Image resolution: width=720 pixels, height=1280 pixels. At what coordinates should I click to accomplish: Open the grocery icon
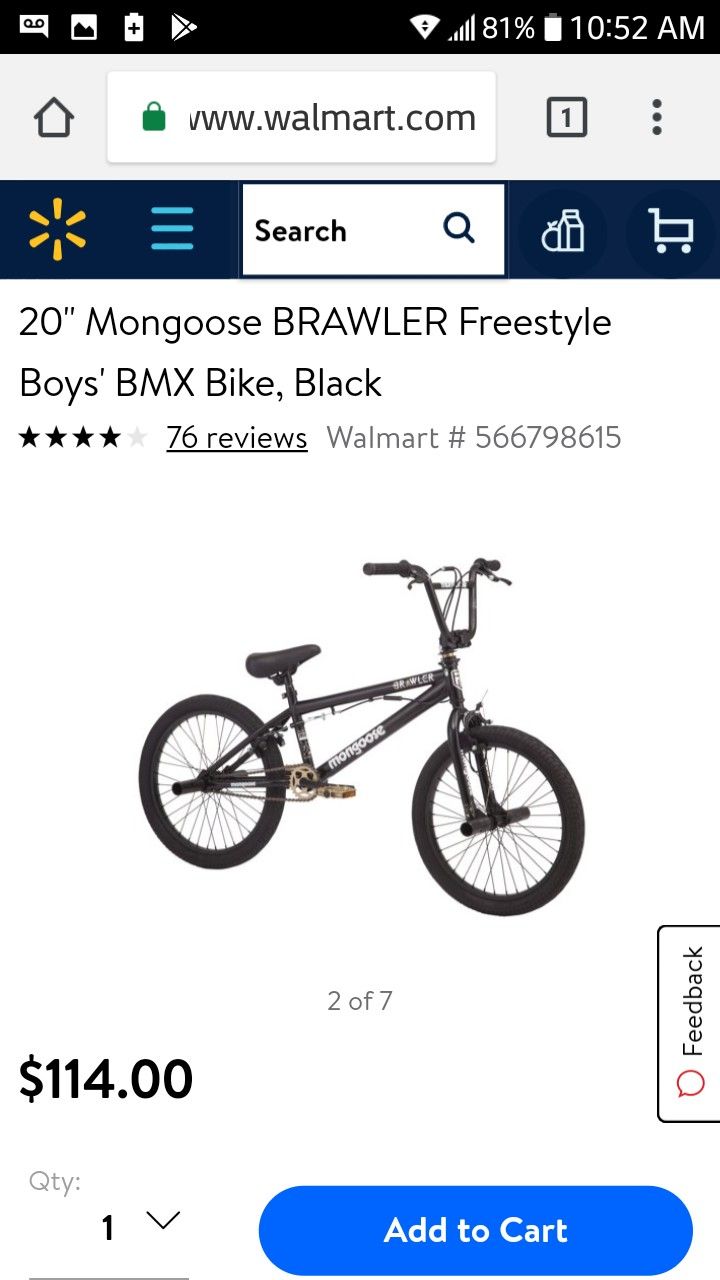click(x=562, y=232)
